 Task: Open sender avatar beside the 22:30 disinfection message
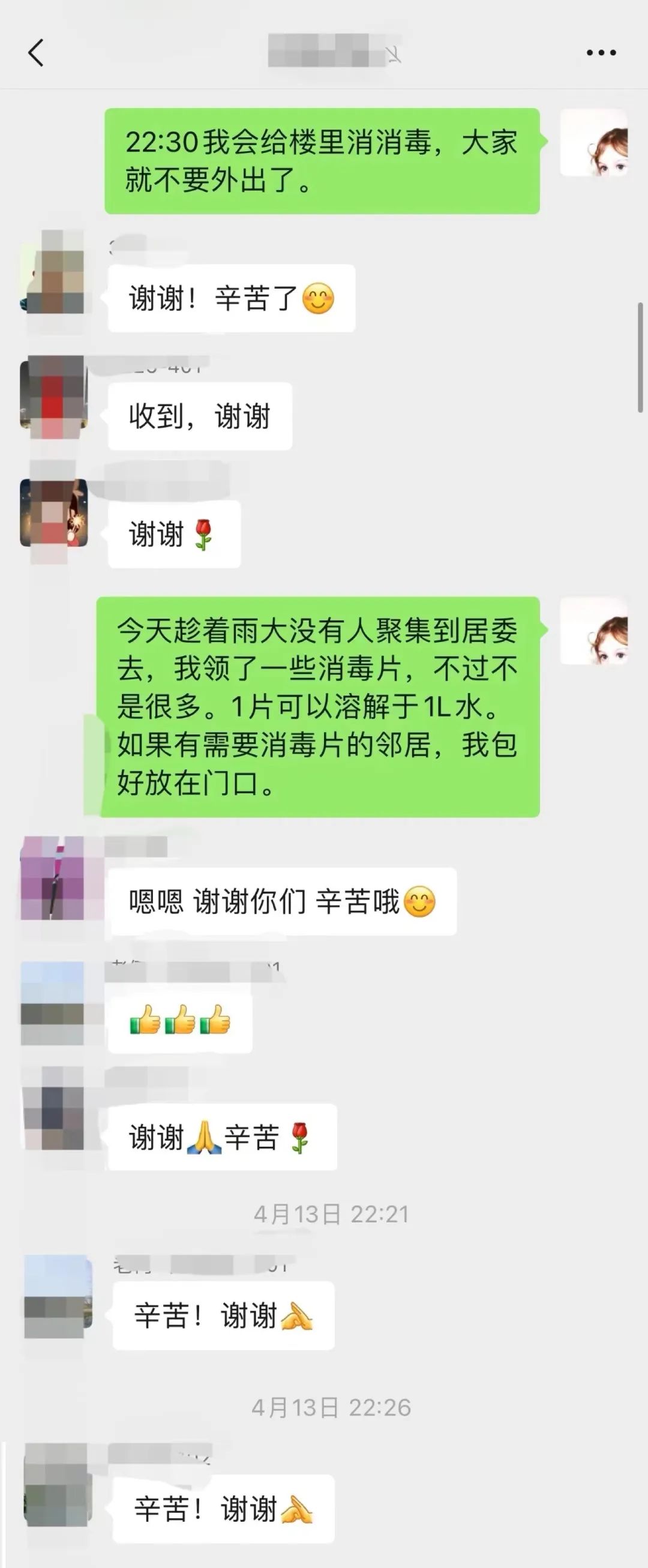(593, 143)
